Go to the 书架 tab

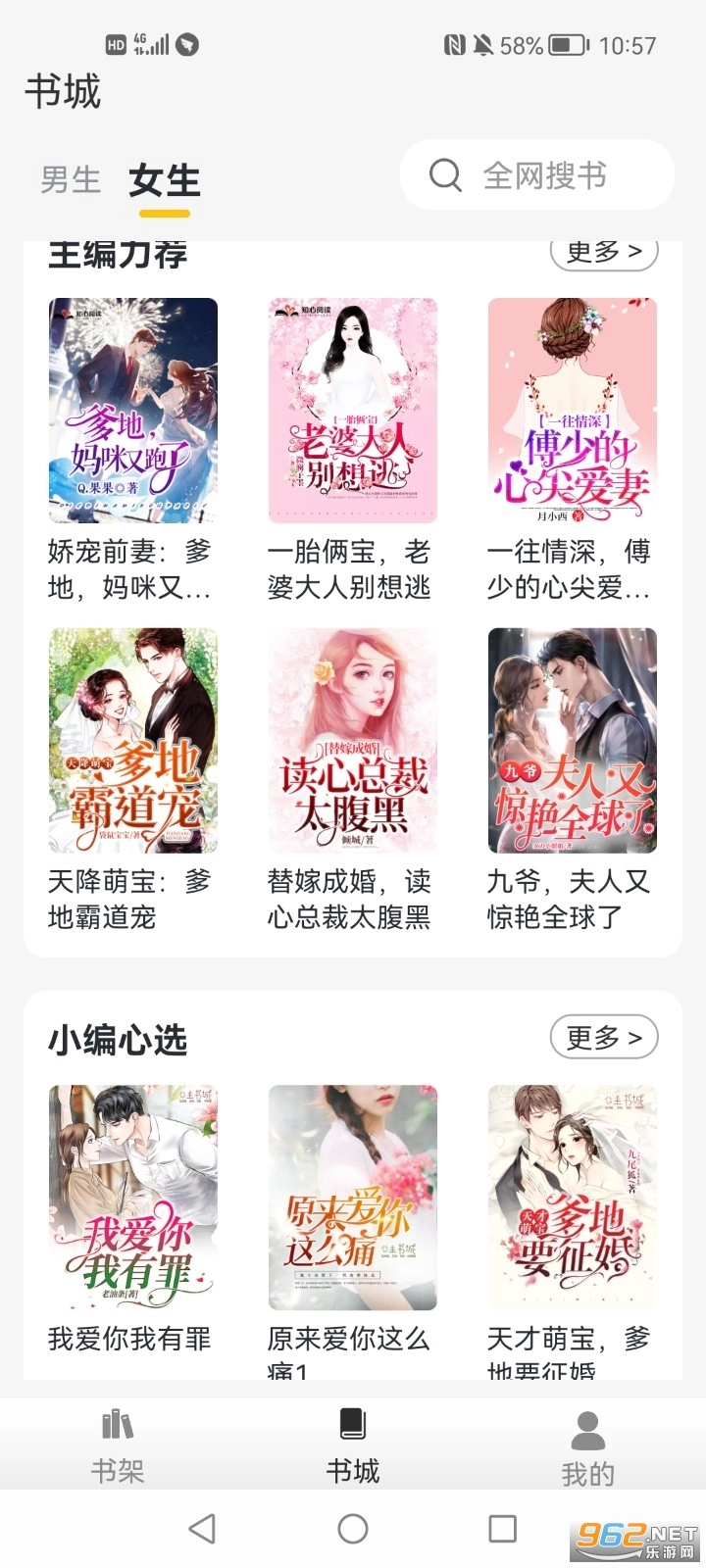click(118, 1445)
